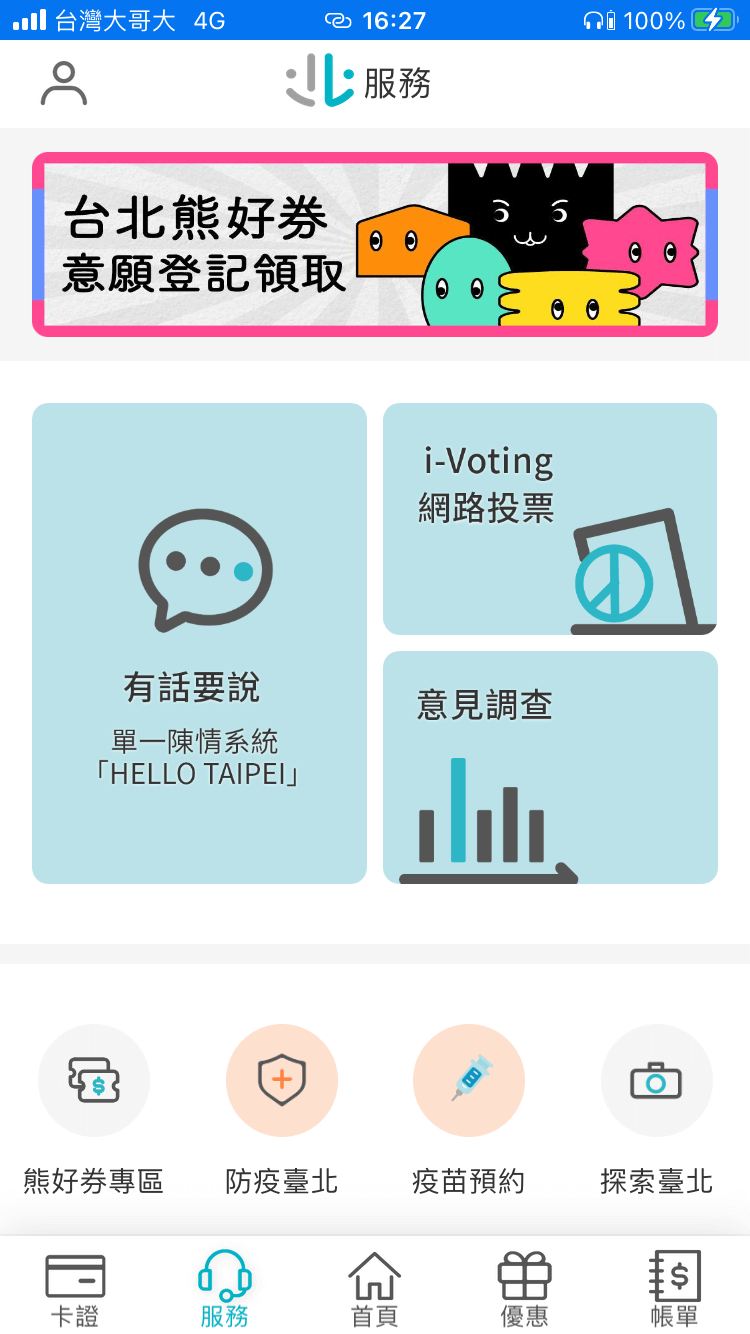Open the user profile icon
This screenshot has width=750, height=1334.
(64, 84)
